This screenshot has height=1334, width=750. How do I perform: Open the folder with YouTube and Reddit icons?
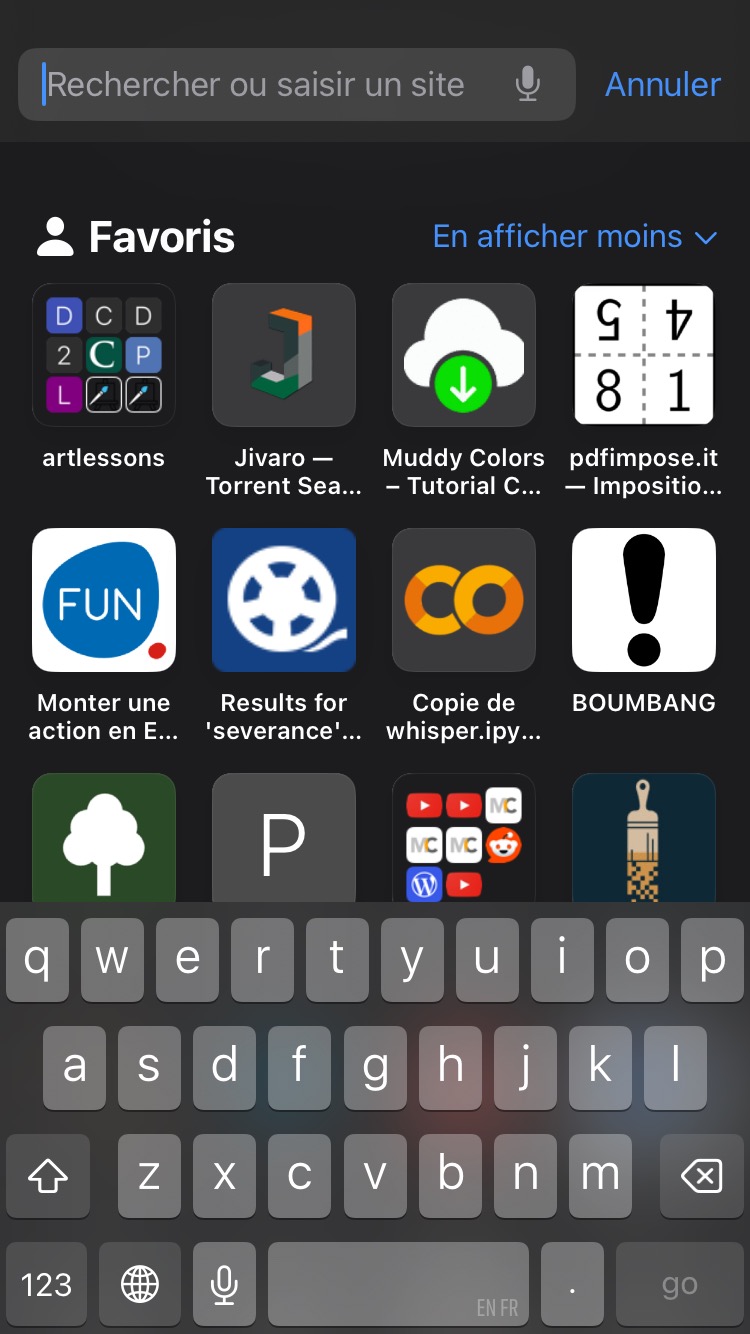[x=464, y=838]
